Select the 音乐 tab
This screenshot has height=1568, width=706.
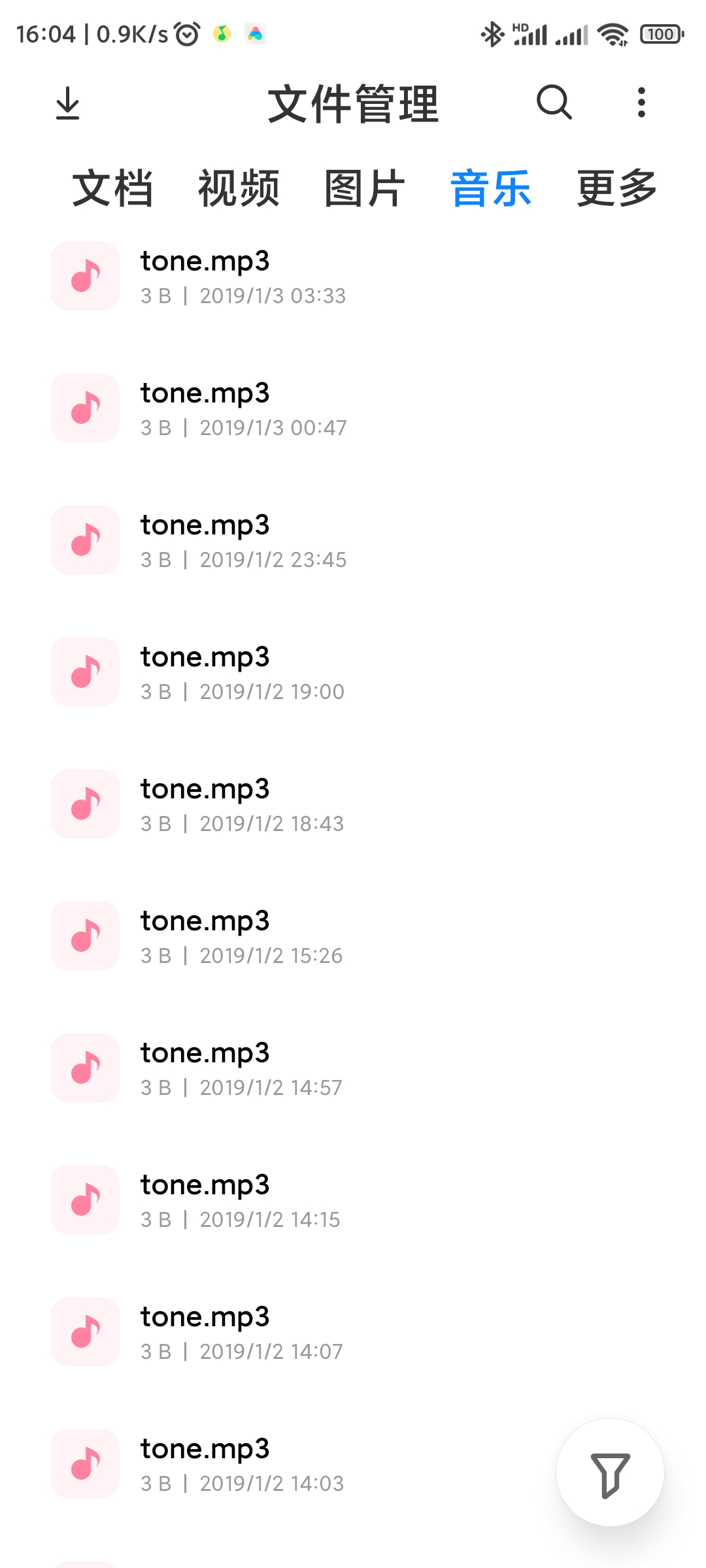point(491,188)
